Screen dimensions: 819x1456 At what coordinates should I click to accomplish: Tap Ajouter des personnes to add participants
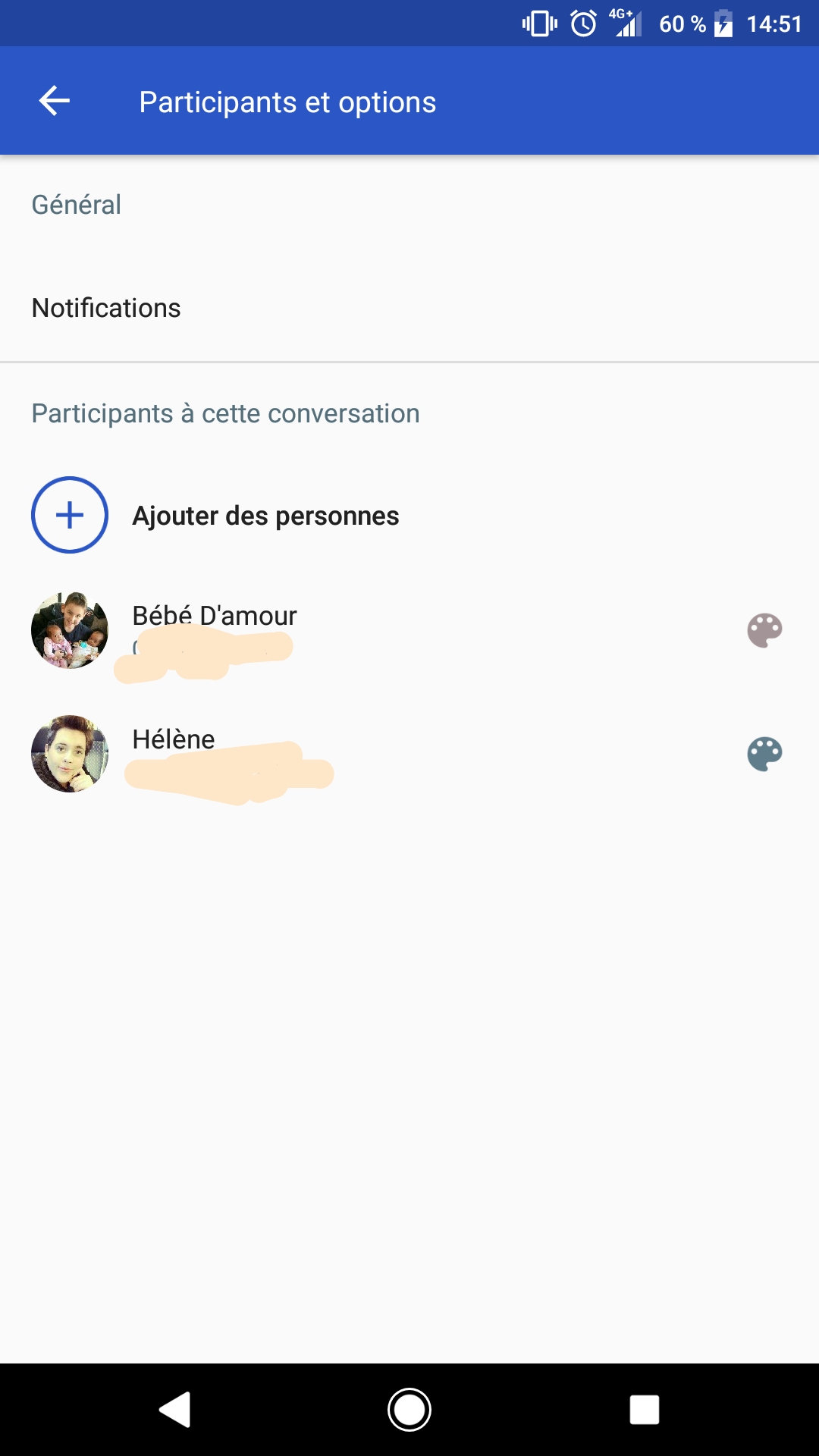pos(265,516)
